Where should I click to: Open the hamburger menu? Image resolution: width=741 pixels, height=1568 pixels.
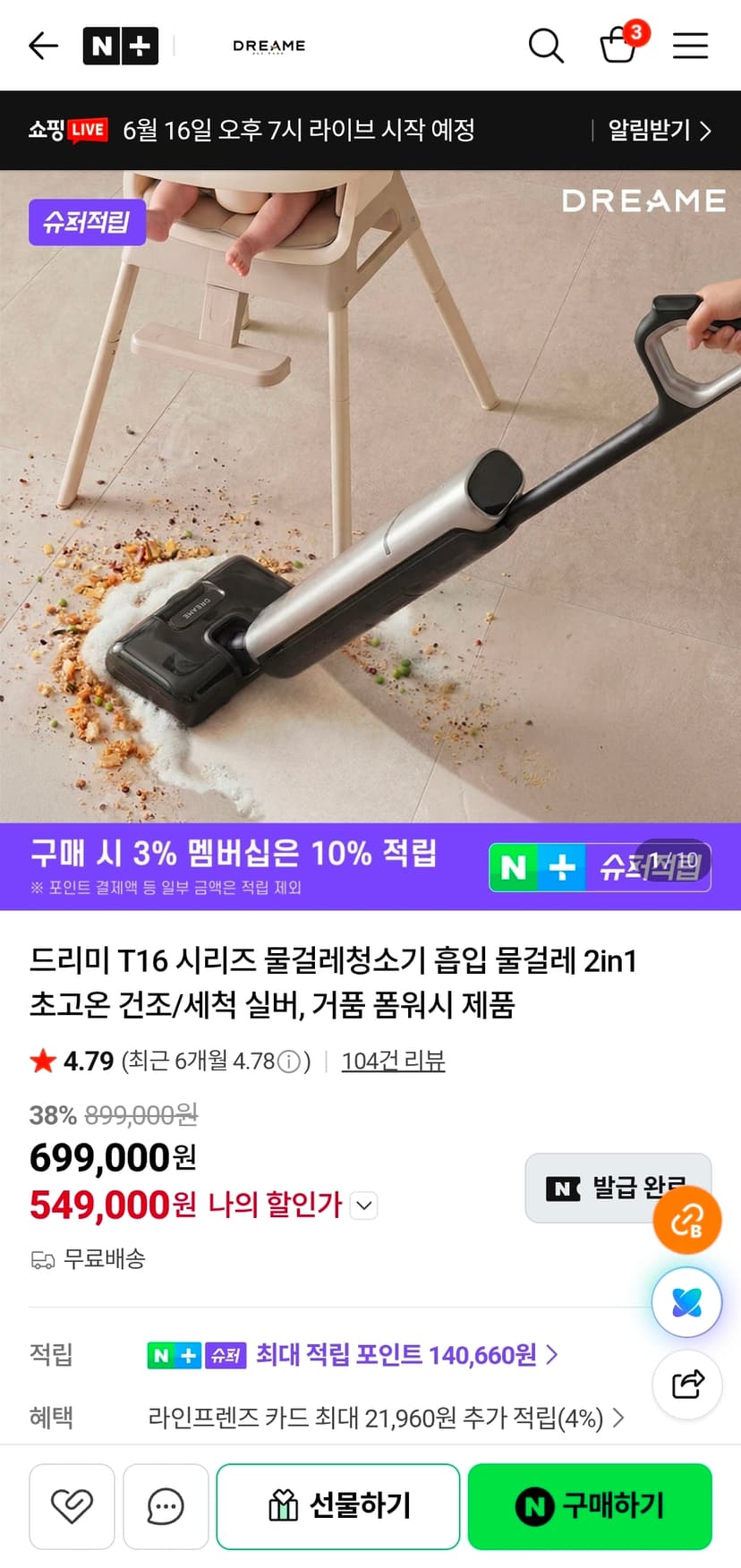[690, 46]
